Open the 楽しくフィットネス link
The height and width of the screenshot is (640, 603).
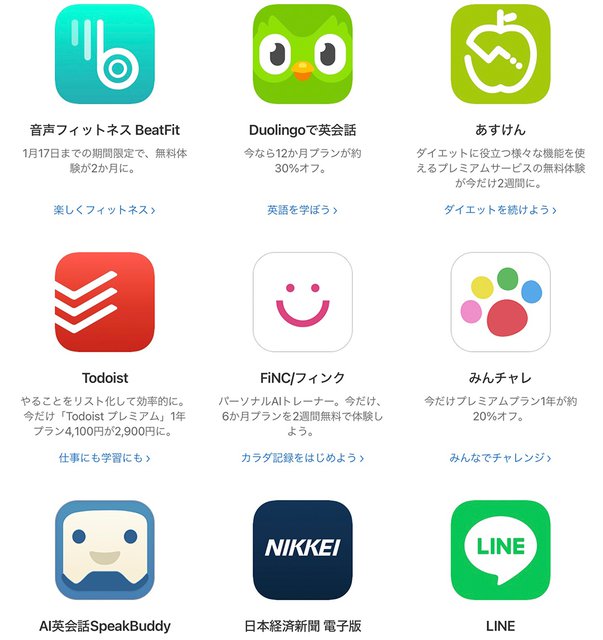(x=104, y=210)
